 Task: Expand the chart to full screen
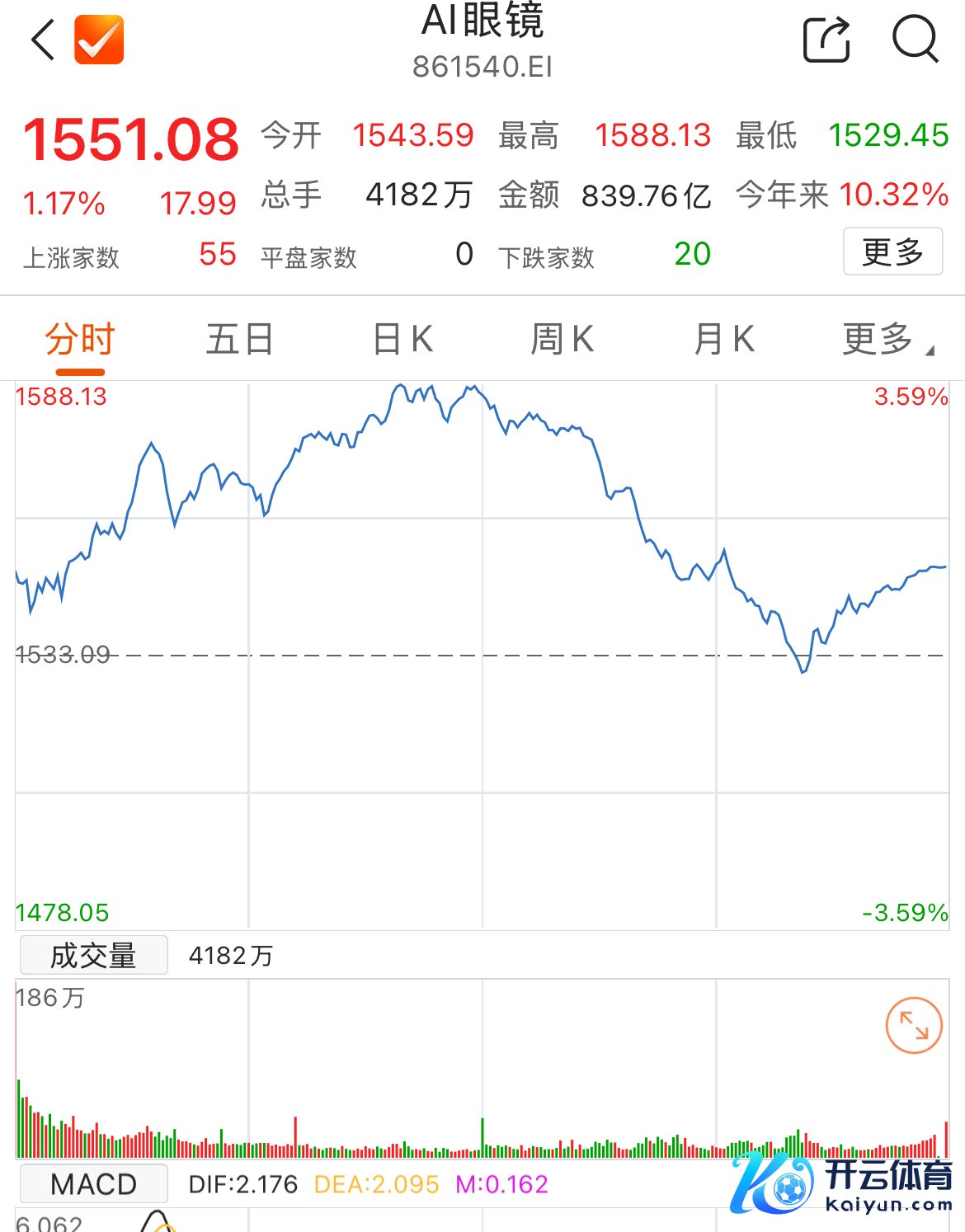[913, 1025]
